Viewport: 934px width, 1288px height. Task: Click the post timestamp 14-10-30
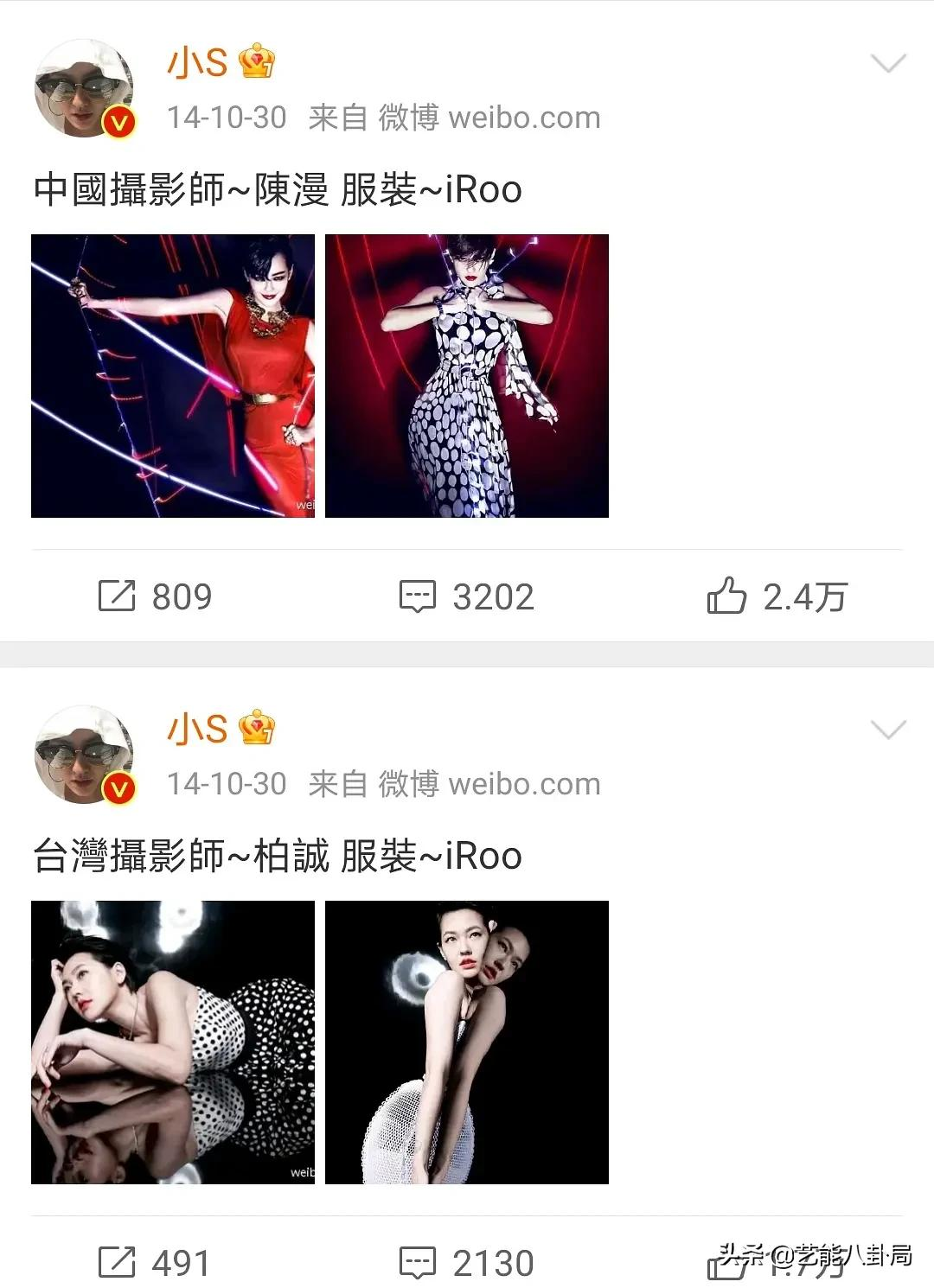pyautogui.click(x=227, y=118)
